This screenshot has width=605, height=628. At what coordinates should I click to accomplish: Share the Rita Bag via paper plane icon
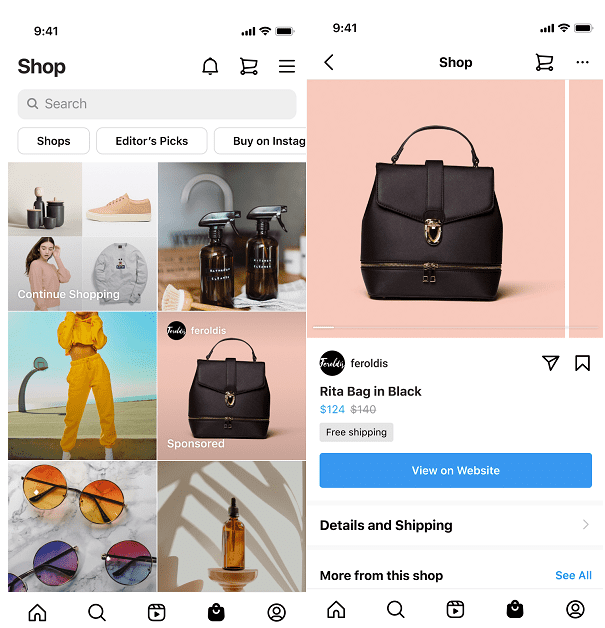coord(550,363)
